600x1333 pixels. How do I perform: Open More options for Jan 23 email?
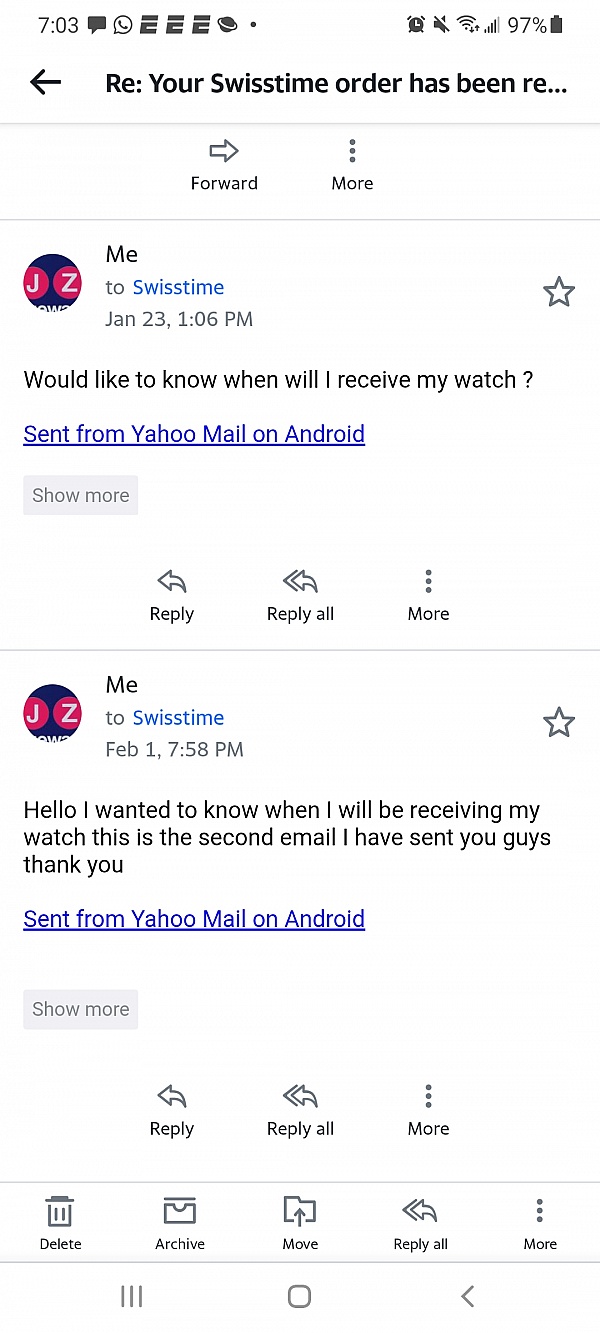point(428,596)
